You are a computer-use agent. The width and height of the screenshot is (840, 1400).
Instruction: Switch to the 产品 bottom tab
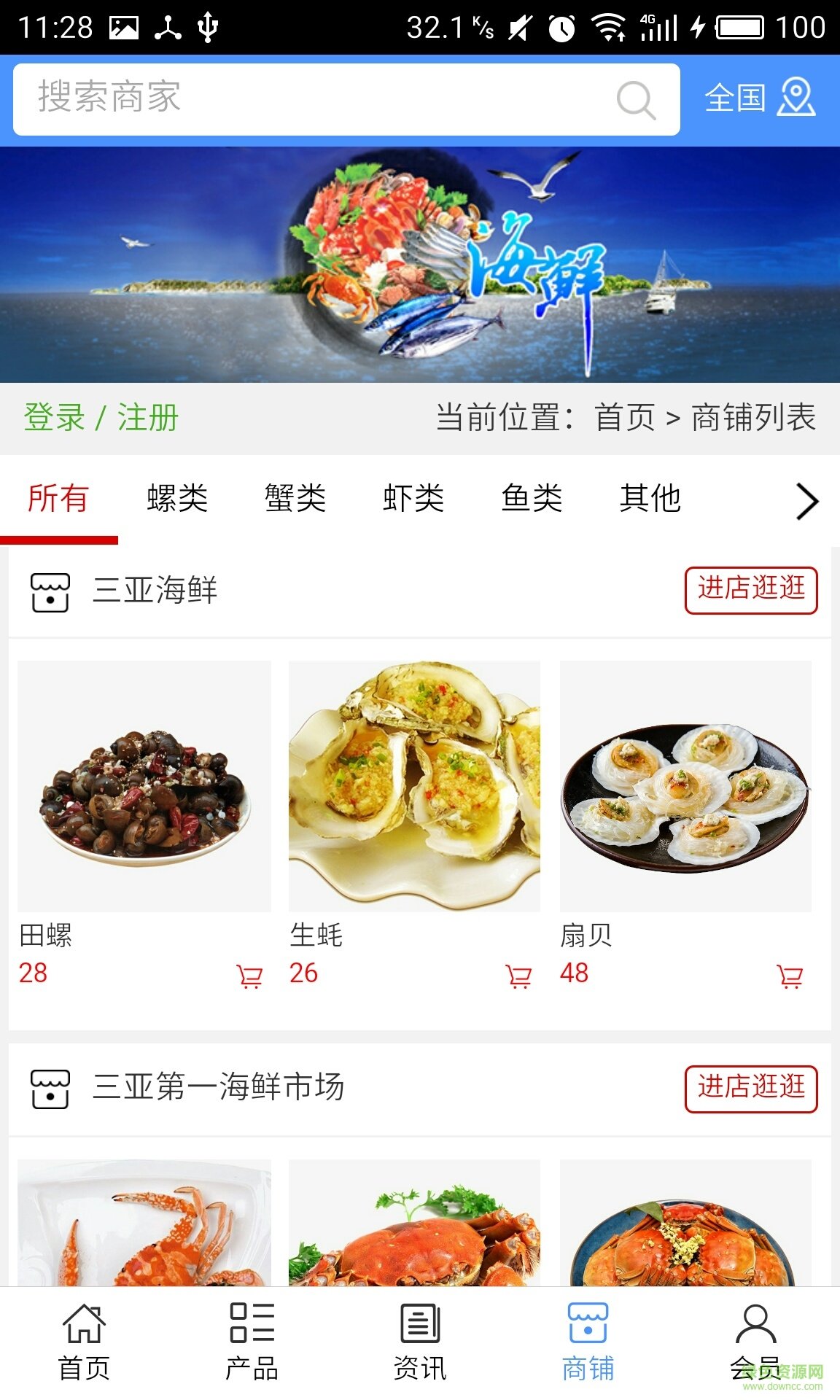252,1342
